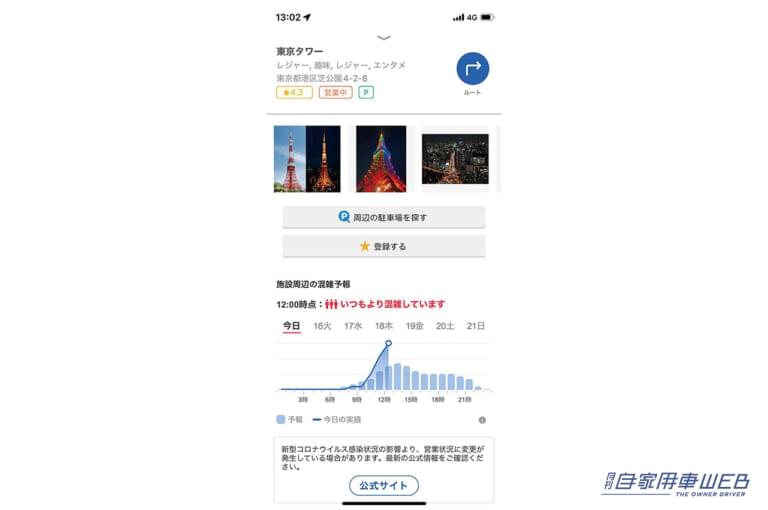The height and width of the screenshot is (510, 768).
Task: Tap 周辺の駐車場を探す button
Action: tap(384, 216)
